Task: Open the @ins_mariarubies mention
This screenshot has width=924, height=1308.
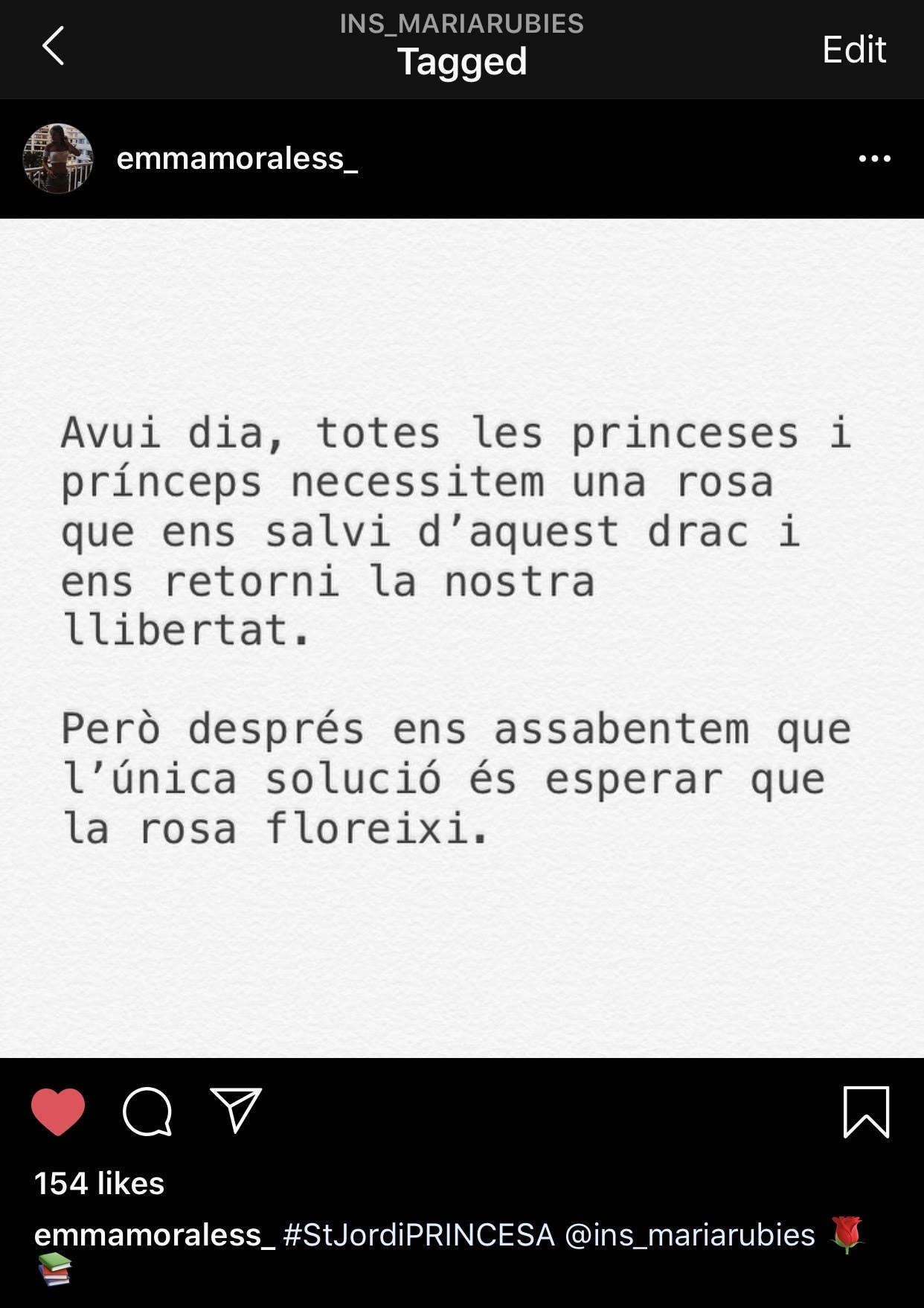Action: click(690, 1235)
